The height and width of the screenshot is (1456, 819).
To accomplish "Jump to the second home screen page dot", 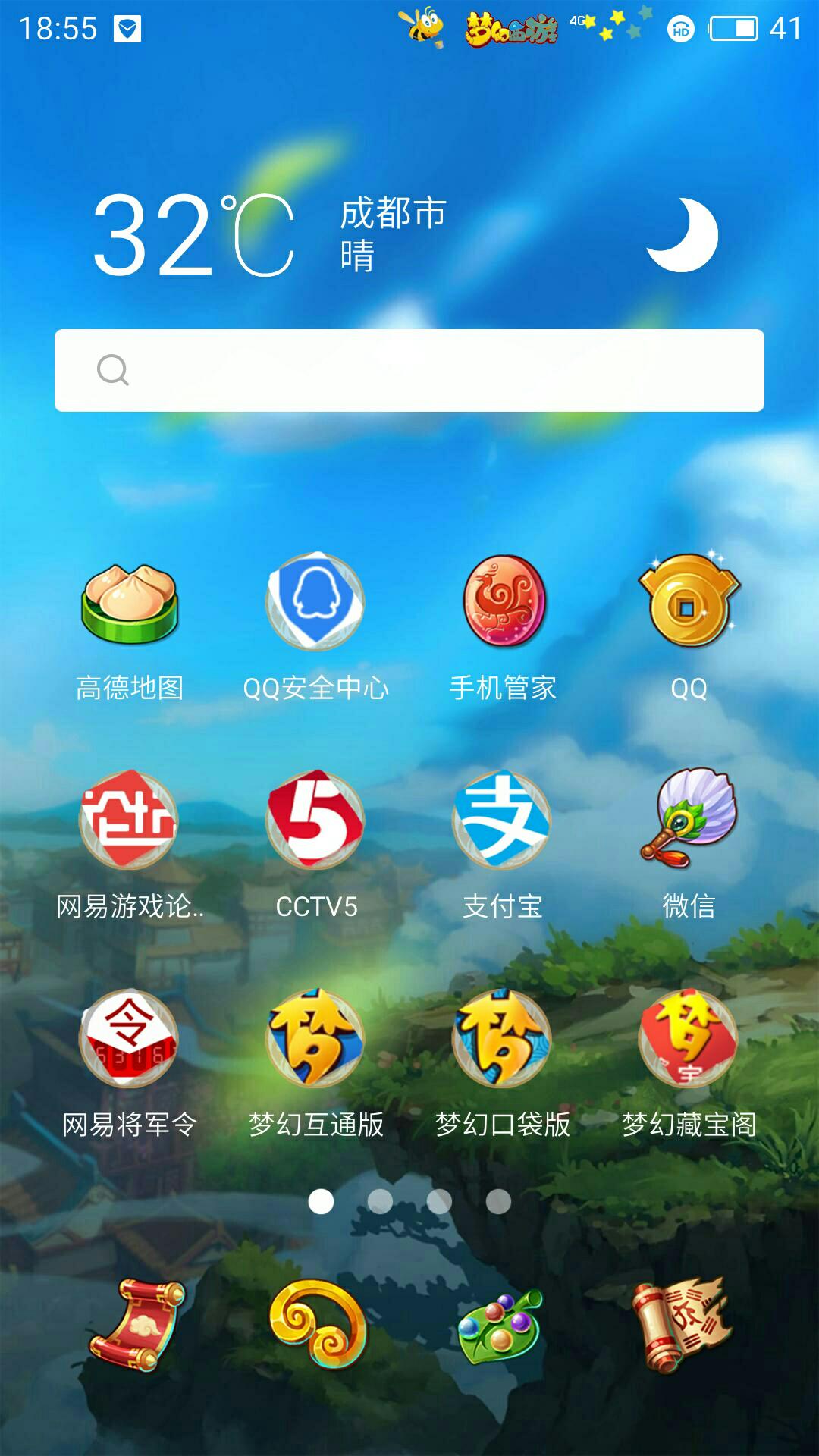I will click(x=380, y=1201).
